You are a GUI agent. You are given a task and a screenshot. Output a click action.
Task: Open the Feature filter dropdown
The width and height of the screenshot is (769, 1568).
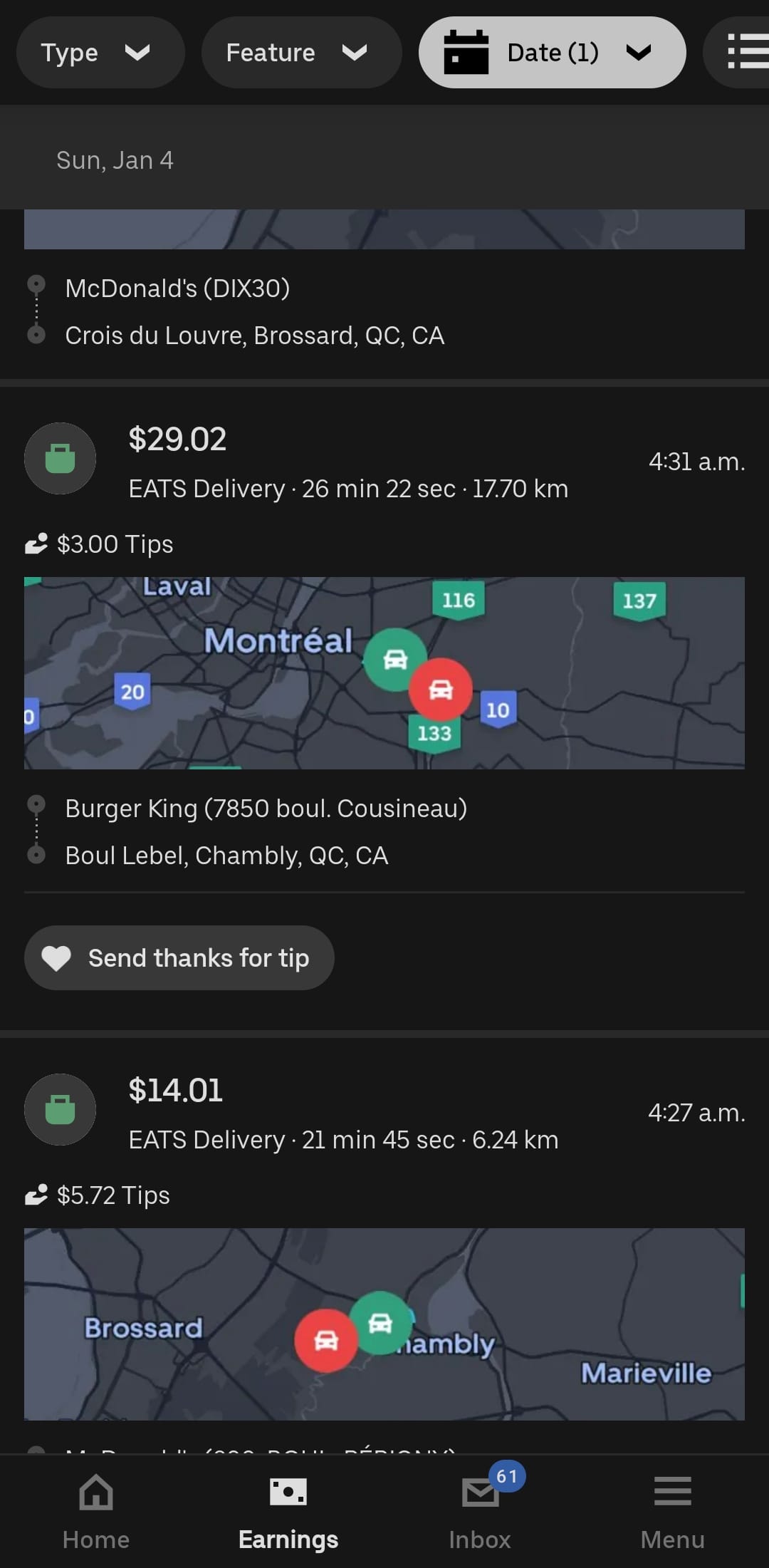(x=300, y=53)
